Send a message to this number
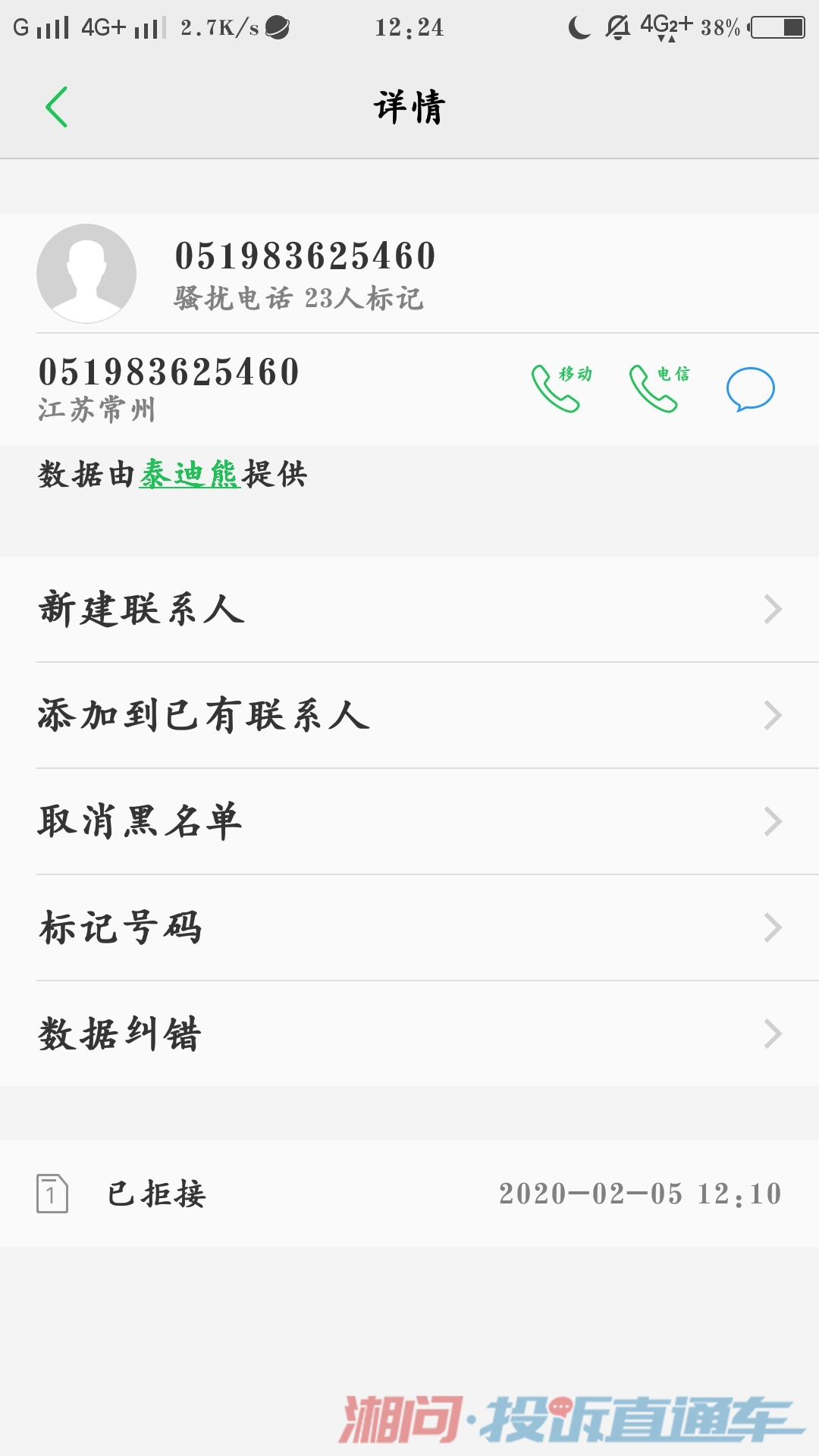The image size is (819, 1456). pos(750,389)
